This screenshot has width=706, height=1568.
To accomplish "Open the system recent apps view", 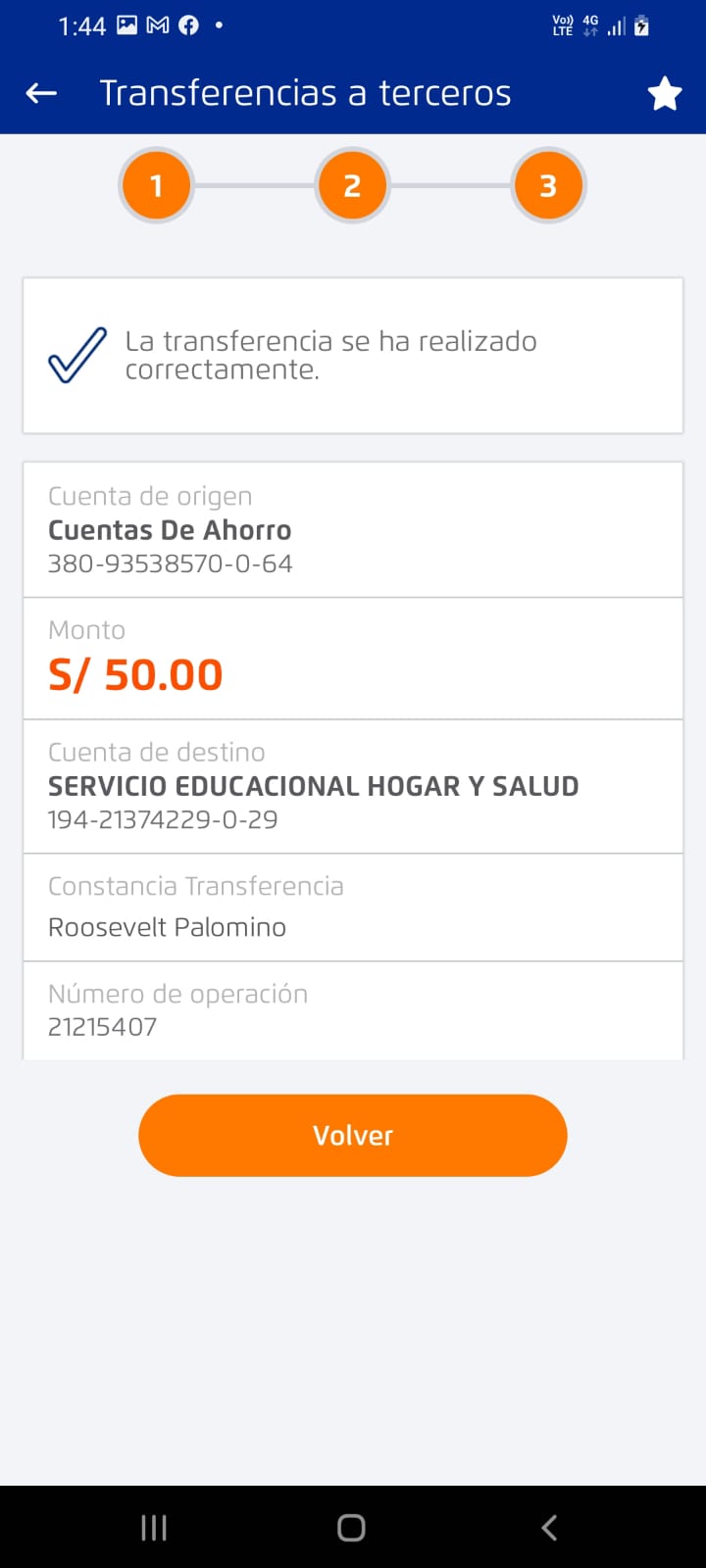I will point(154,1527).
